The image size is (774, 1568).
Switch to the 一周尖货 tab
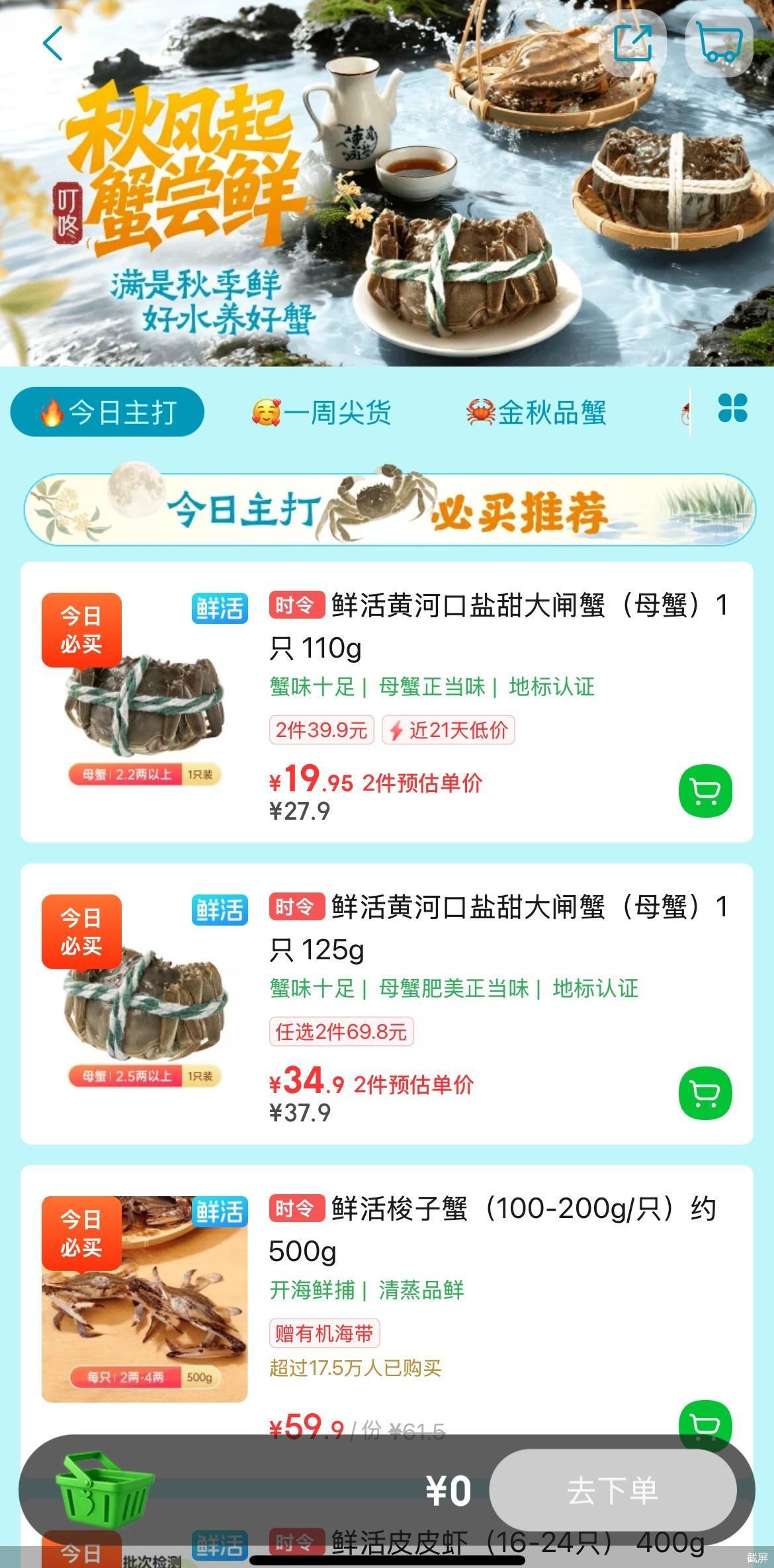click(x=322, y=413)
